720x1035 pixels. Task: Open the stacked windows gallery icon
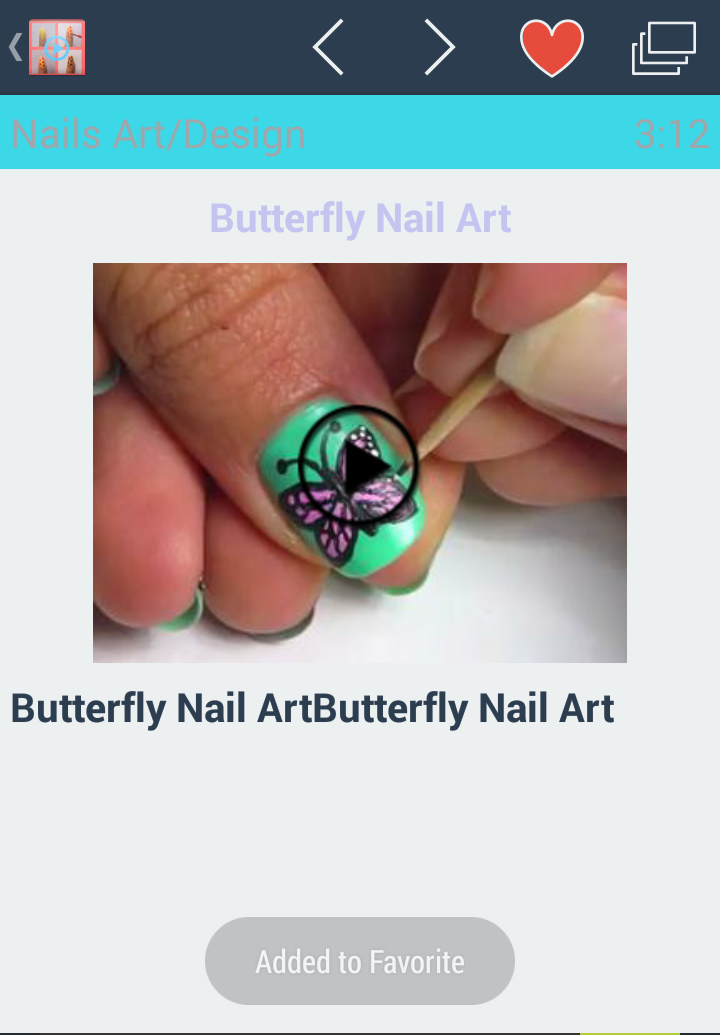[663, 47]
